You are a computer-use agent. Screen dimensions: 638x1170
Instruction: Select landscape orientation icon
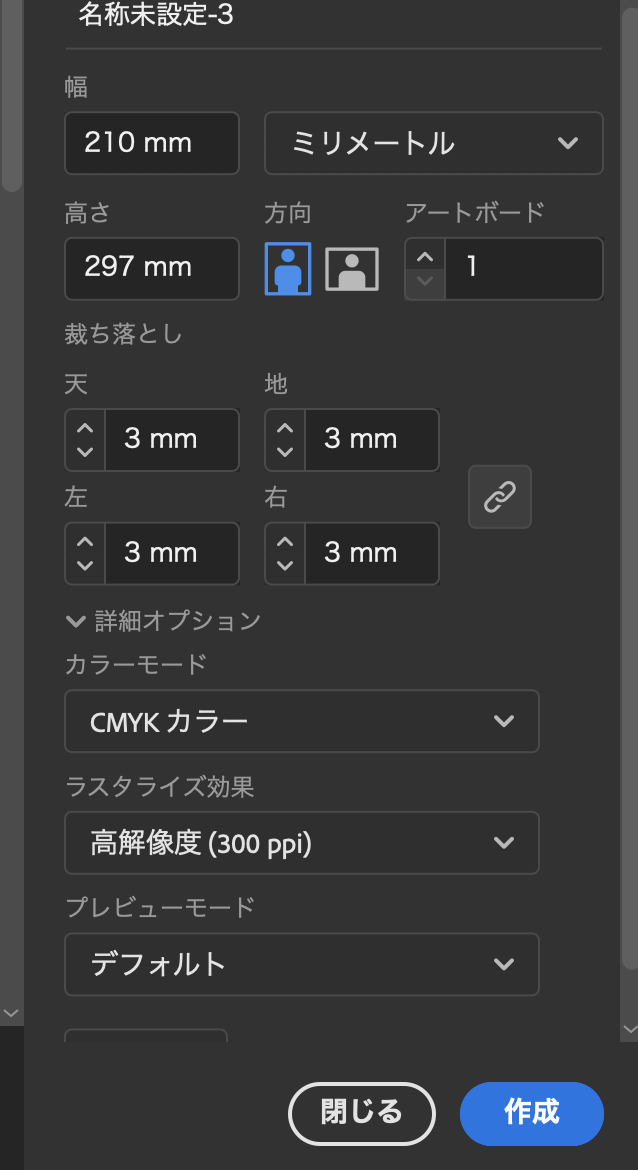[x=352, y=269]
